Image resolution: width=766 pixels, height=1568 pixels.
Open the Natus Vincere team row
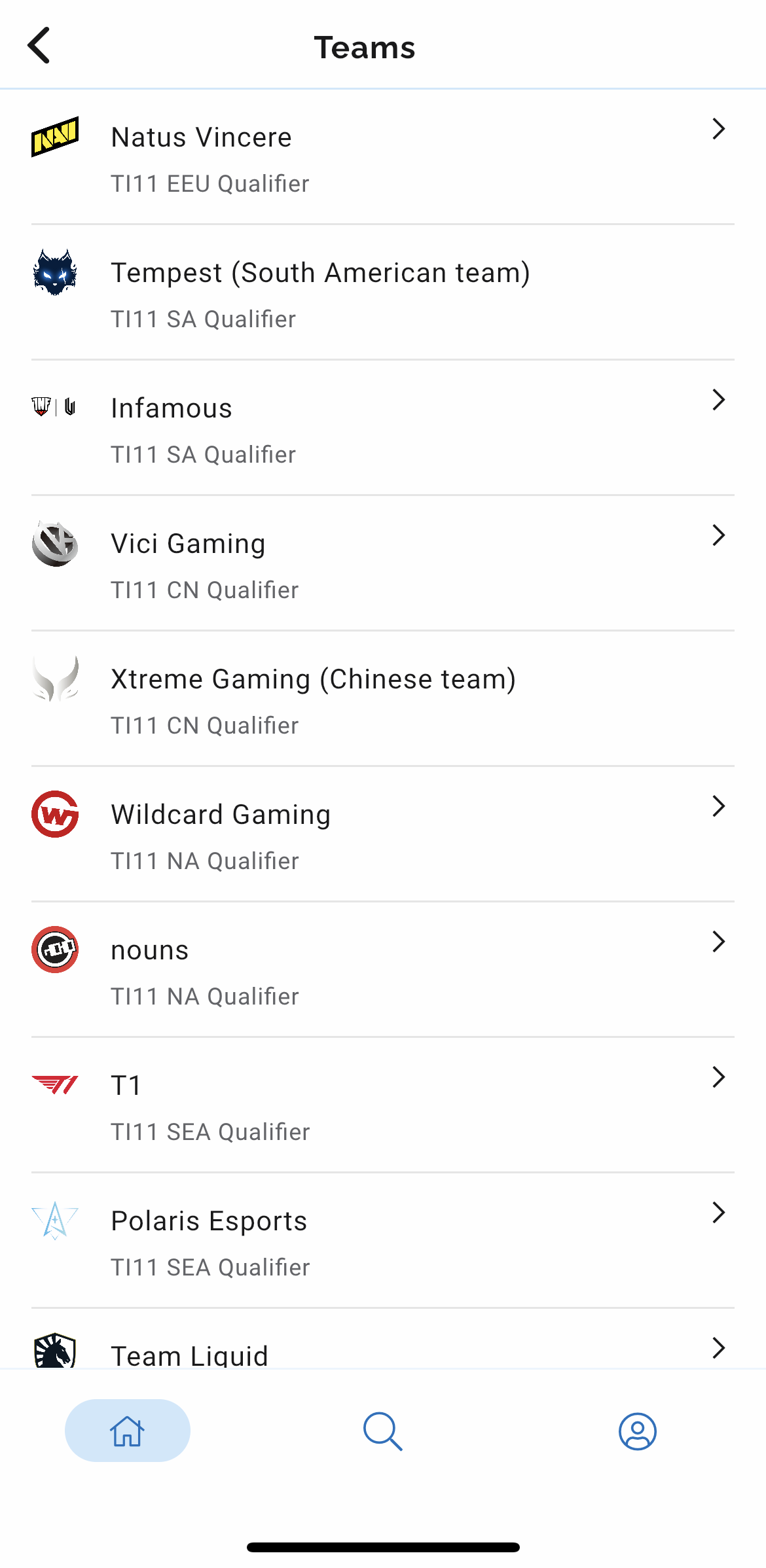tap(383, 157)
